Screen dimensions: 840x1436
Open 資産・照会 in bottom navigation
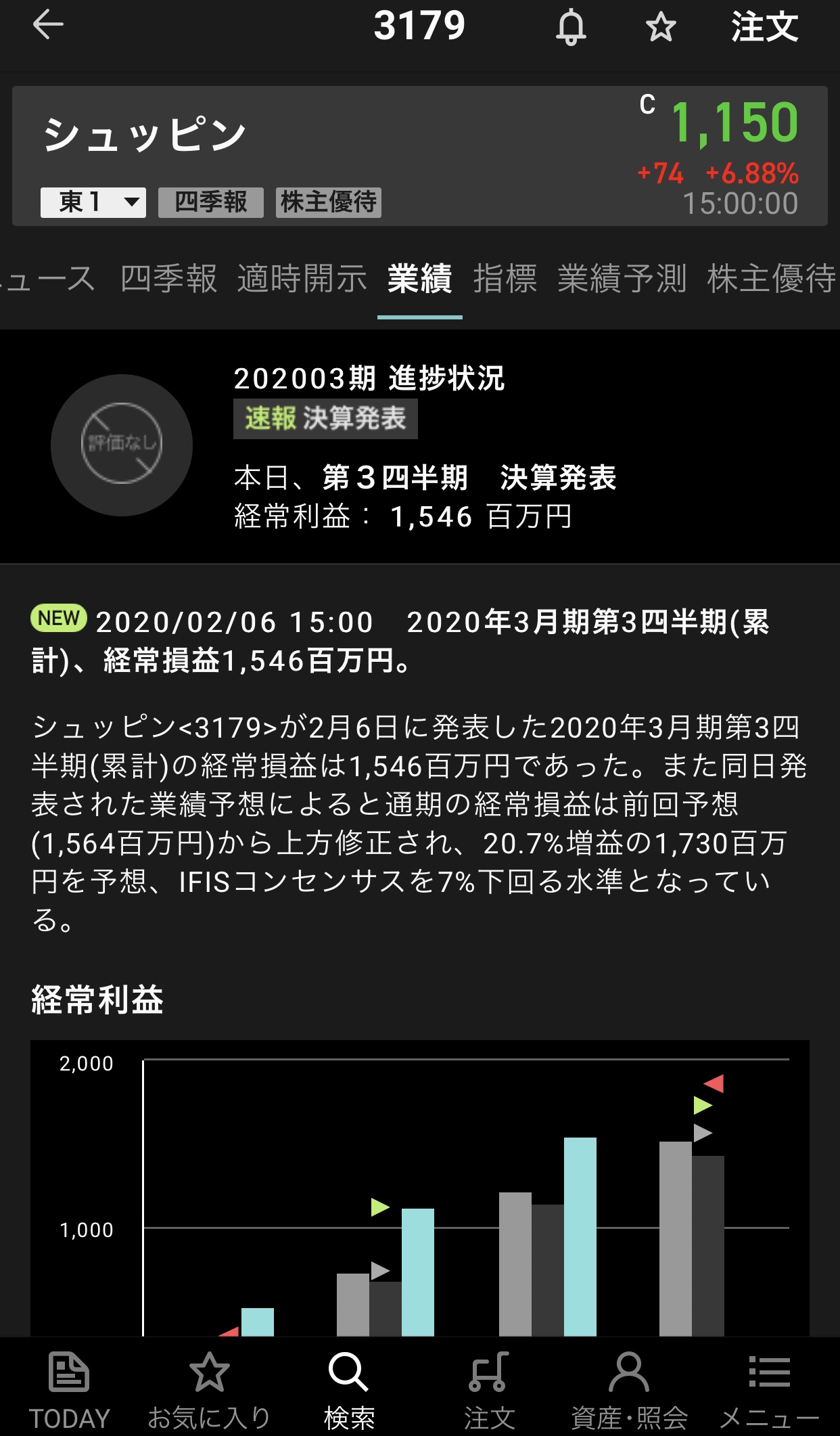[x=629, y=1389]
